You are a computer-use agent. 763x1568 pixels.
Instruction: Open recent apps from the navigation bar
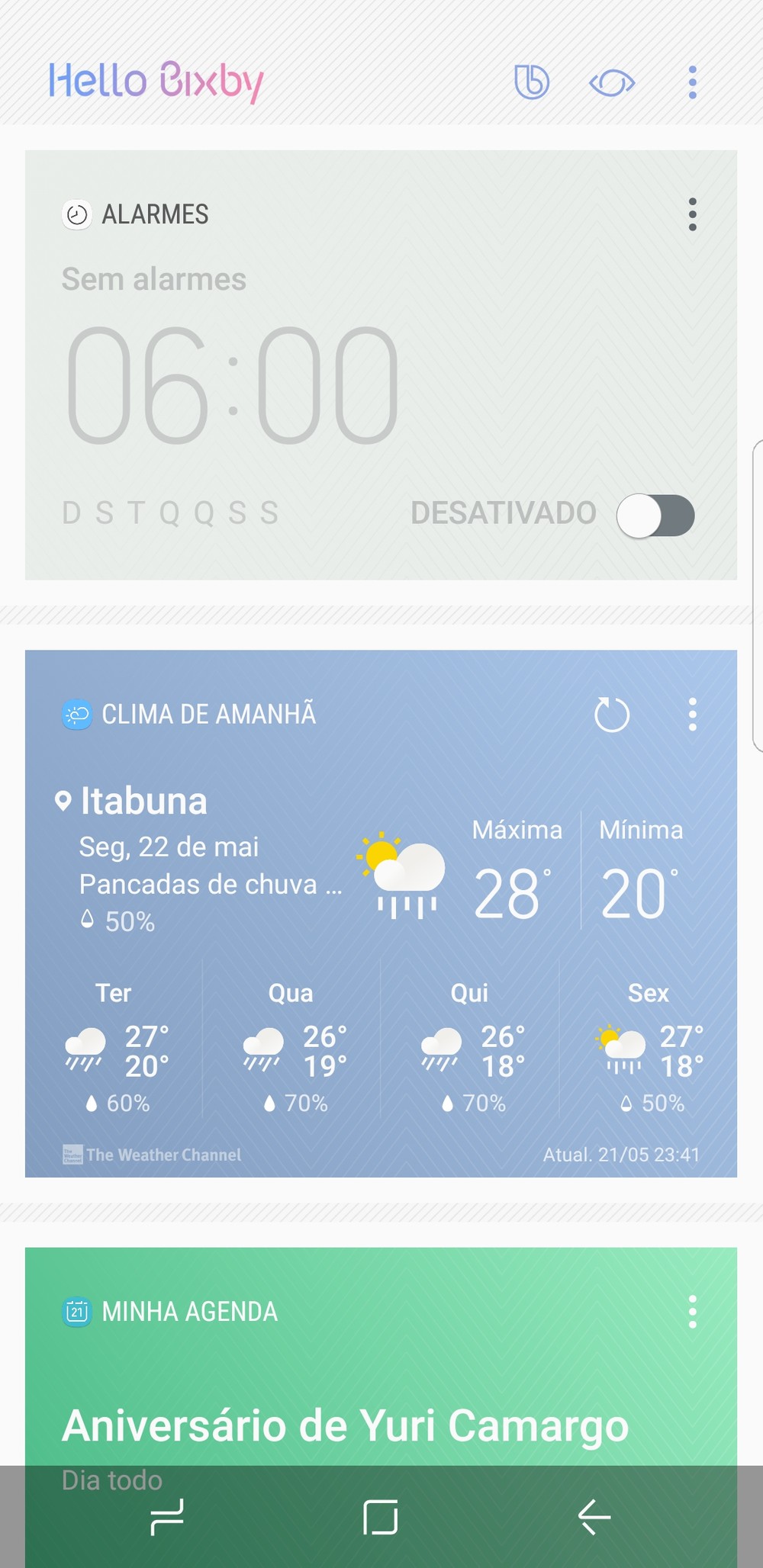pos(167,1516)
